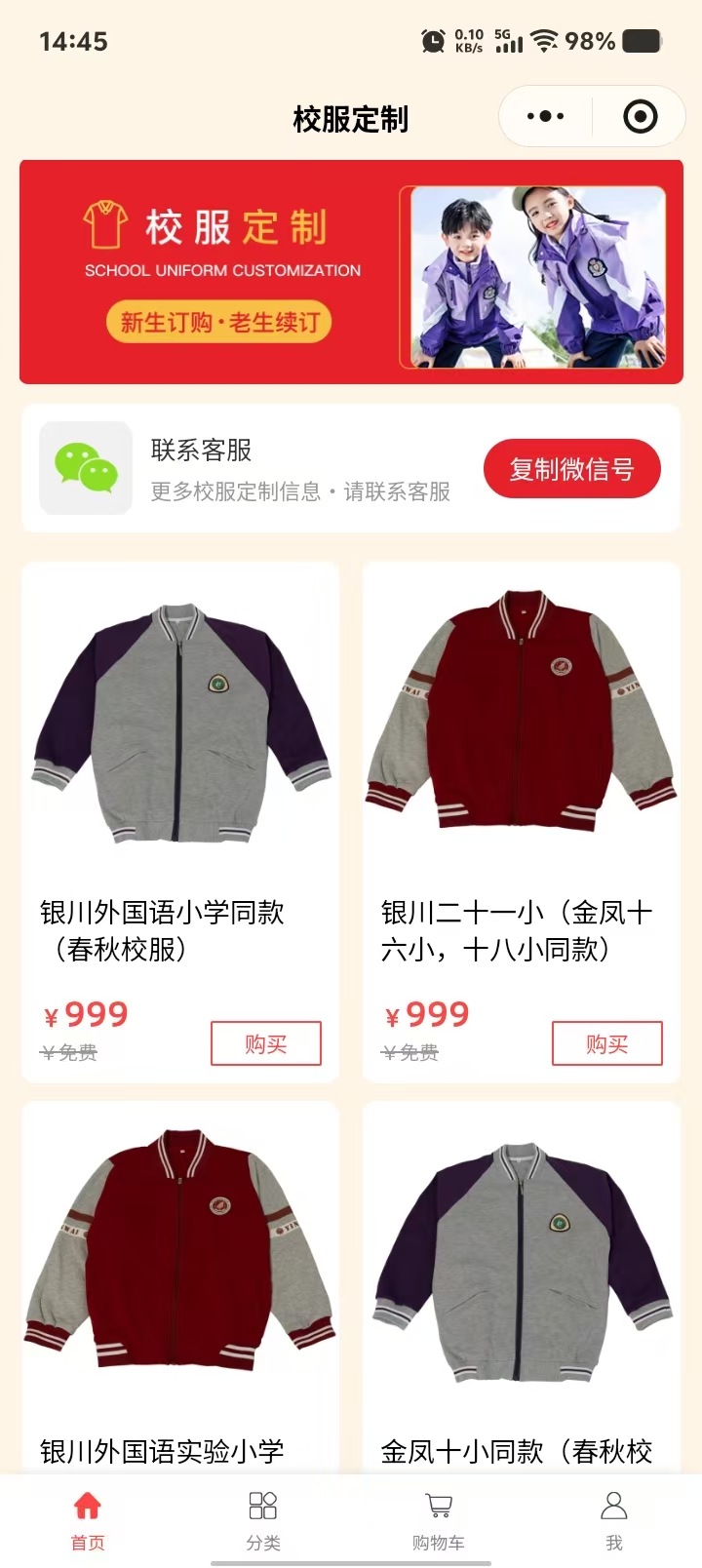Go to the 我 tab
The width and height of the screenshot is (702, 1568).
(613, 1519)
